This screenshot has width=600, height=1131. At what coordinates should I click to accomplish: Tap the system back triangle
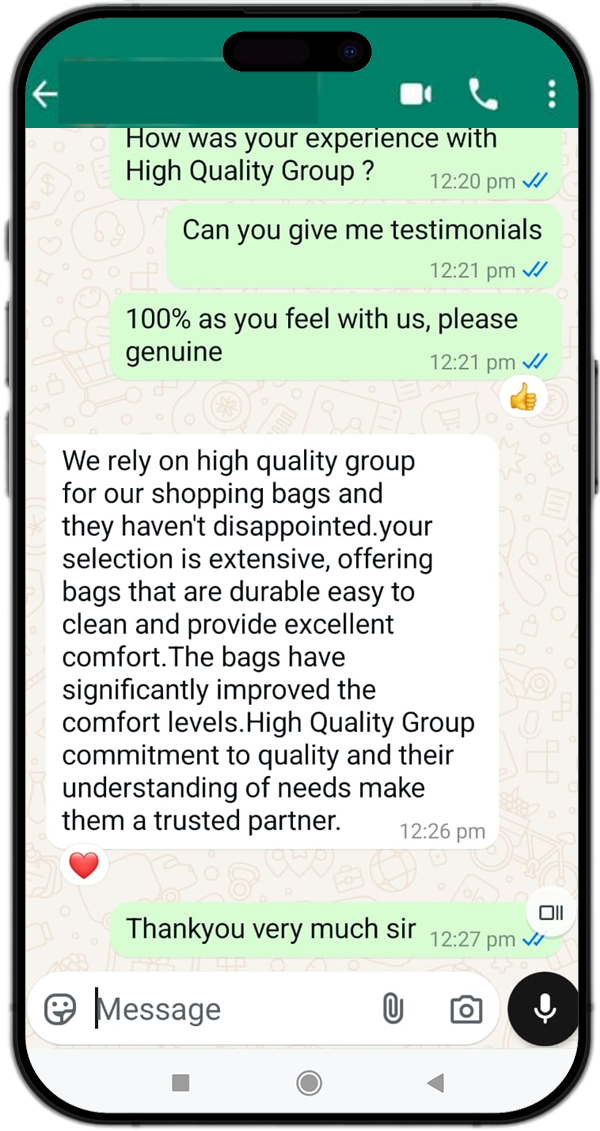pyautogui.click(x=435, y=1082)
